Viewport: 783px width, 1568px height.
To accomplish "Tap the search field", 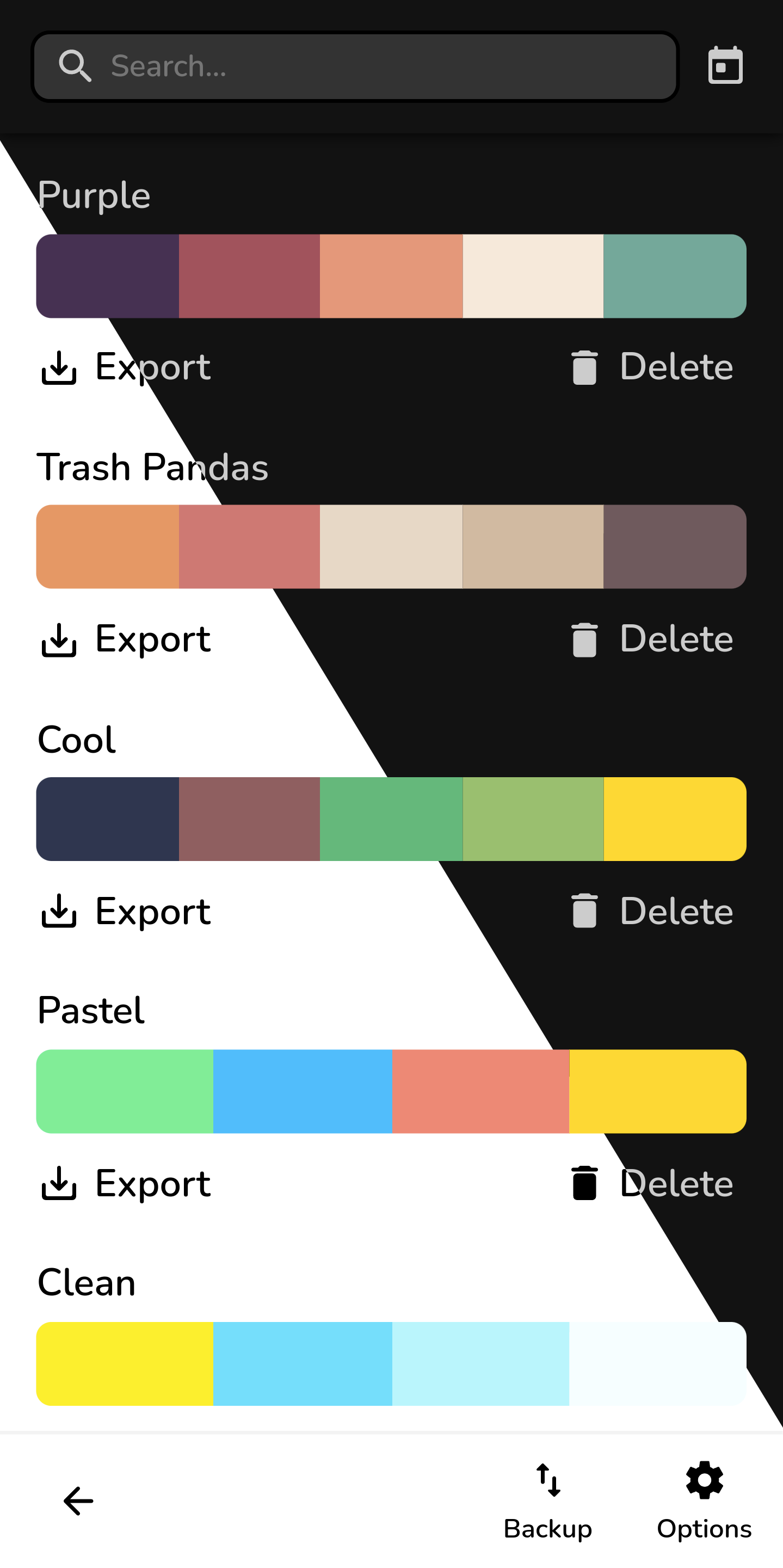I will [365, 66].
